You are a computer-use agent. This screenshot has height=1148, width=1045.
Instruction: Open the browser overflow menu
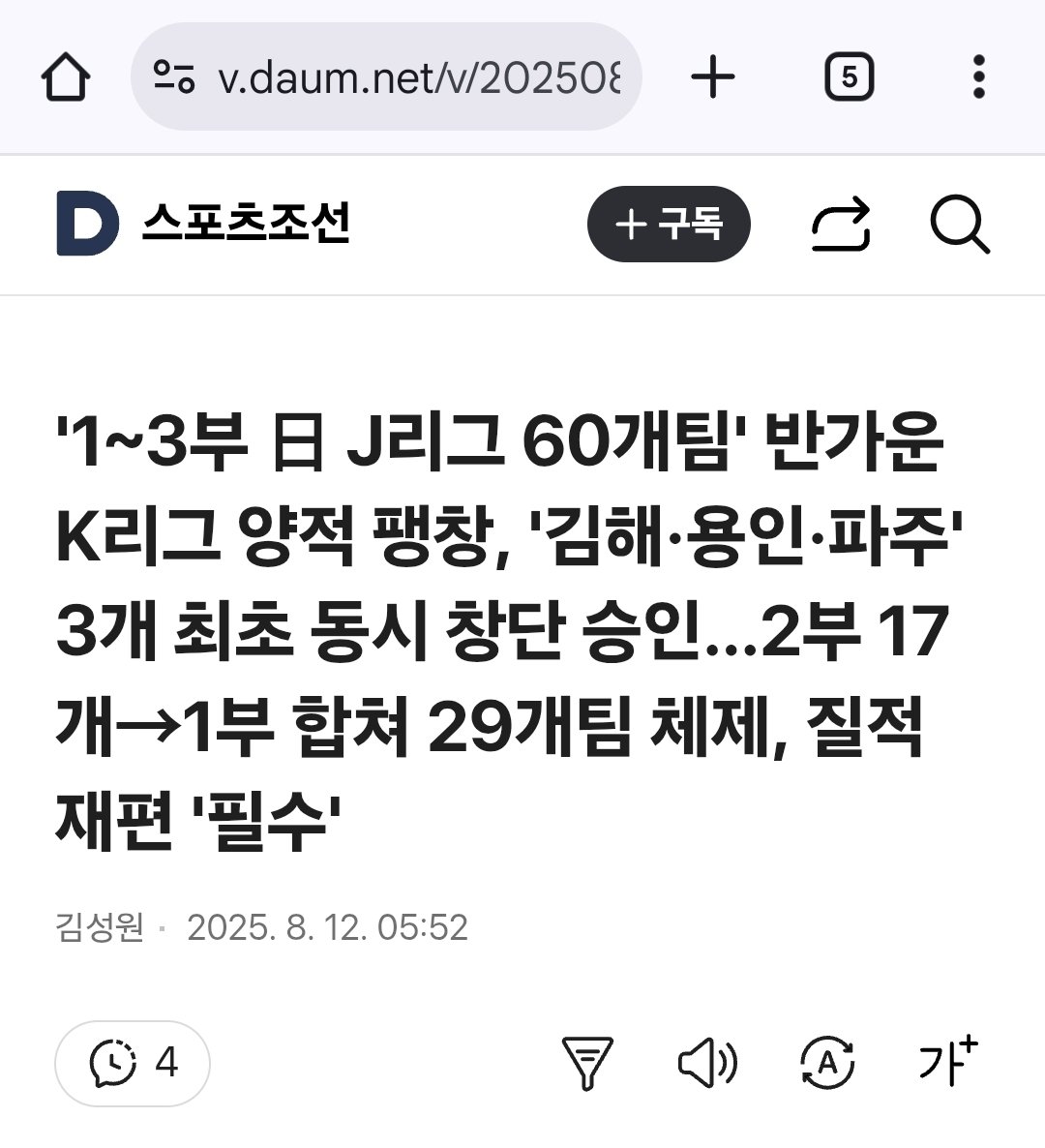pos(979,76)
